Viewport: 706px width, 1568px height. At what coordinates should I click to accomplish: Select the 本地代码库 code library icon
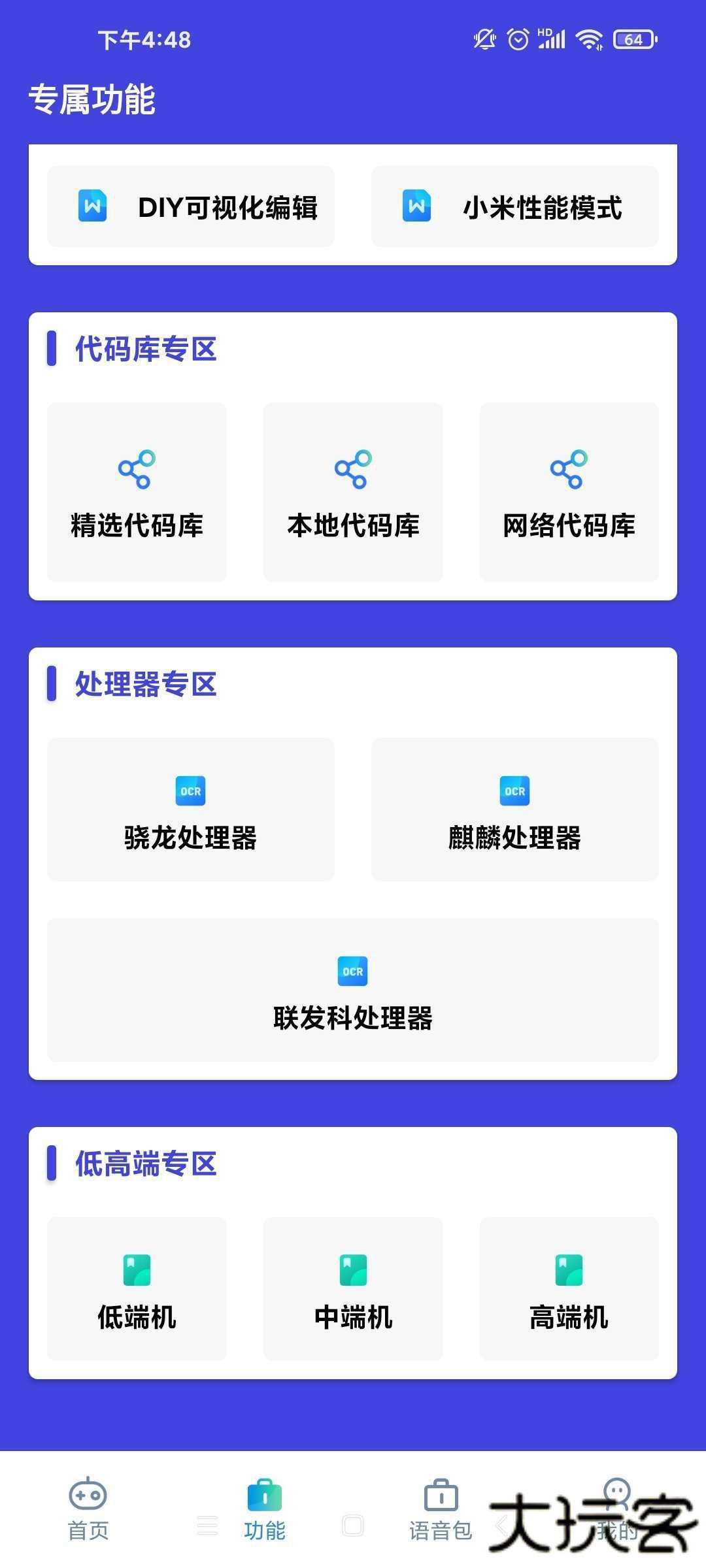[x=352, y=468]
